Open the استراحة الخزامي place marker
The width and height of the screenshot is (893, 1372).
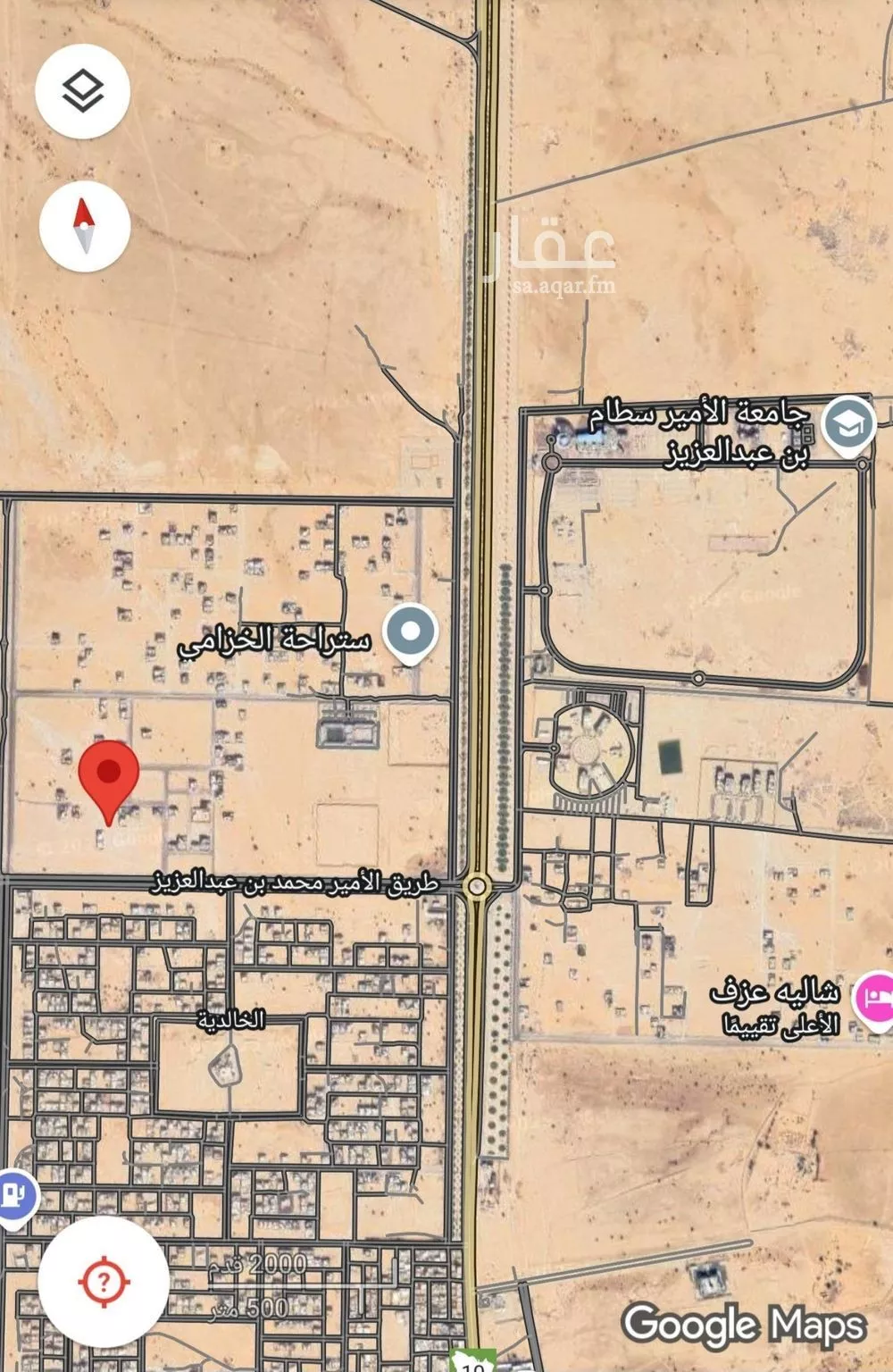tap(410, 632)
